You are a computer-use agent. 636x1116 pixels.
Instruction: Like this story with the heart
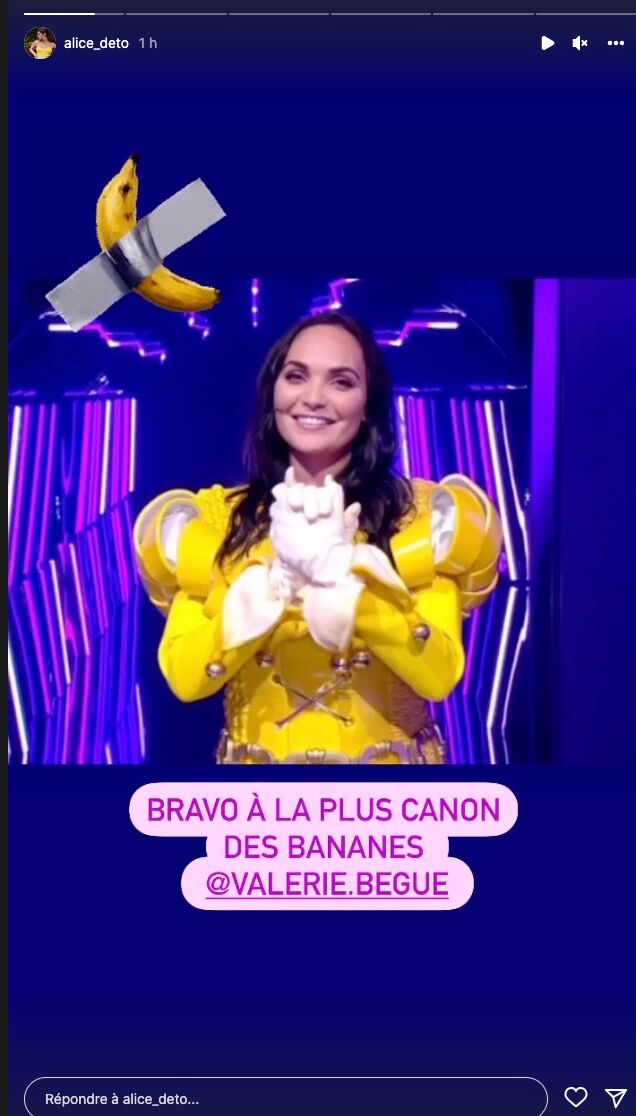click(576, 1097)
